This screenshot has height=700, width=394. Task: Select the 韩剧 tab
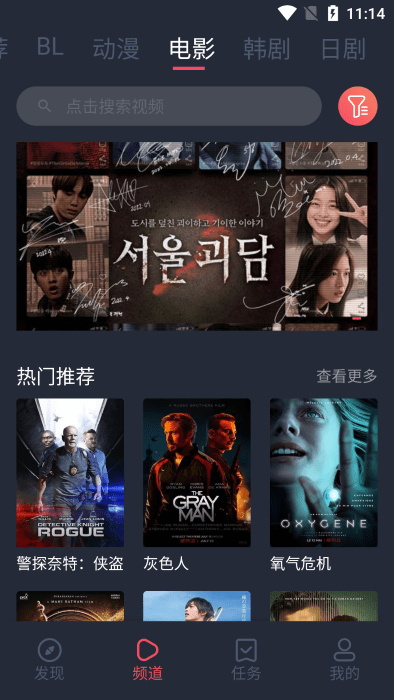point(266,48)
